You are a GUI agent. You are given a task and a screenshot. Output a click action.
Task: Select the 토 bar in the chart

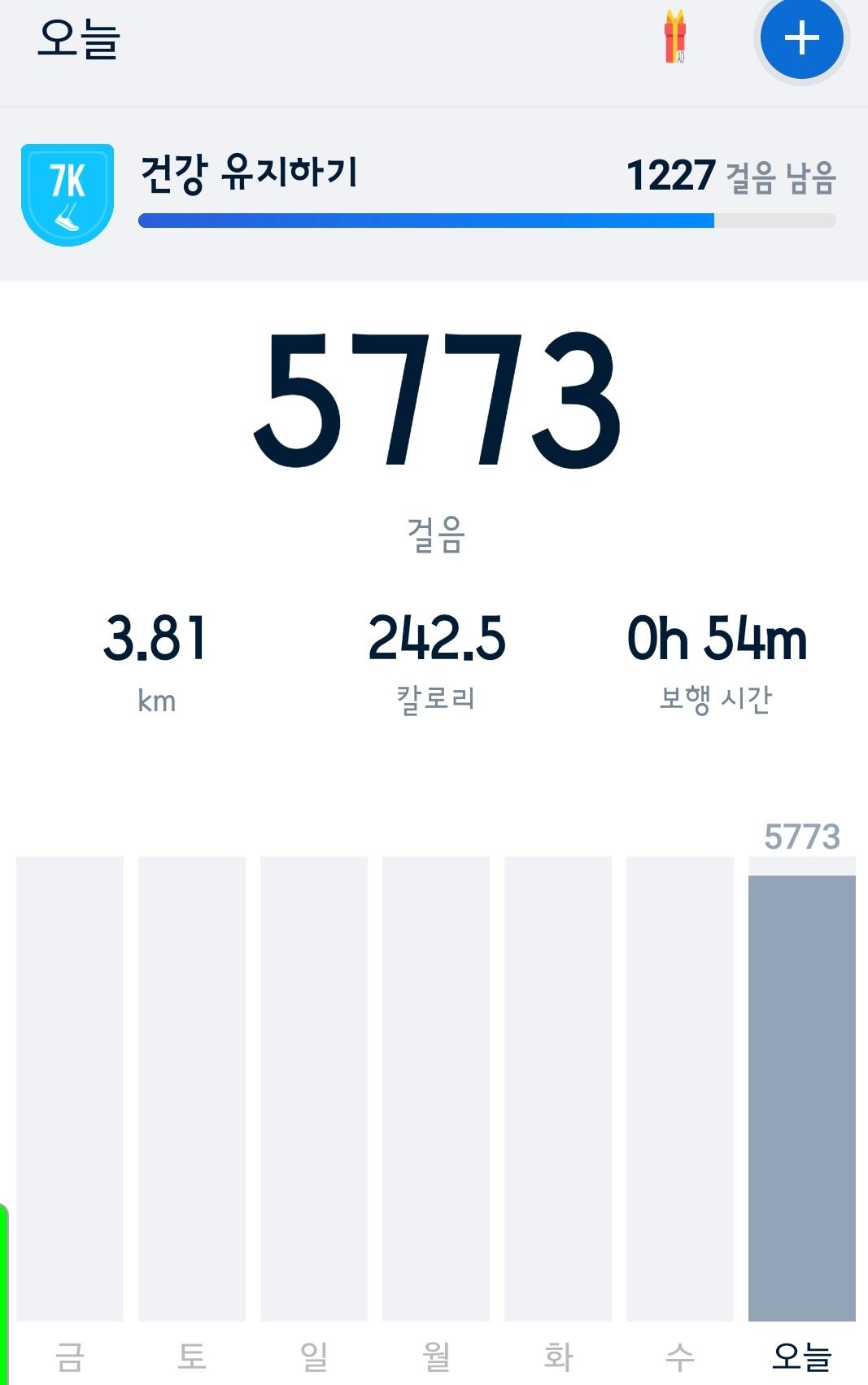(x=192, y=1088)
